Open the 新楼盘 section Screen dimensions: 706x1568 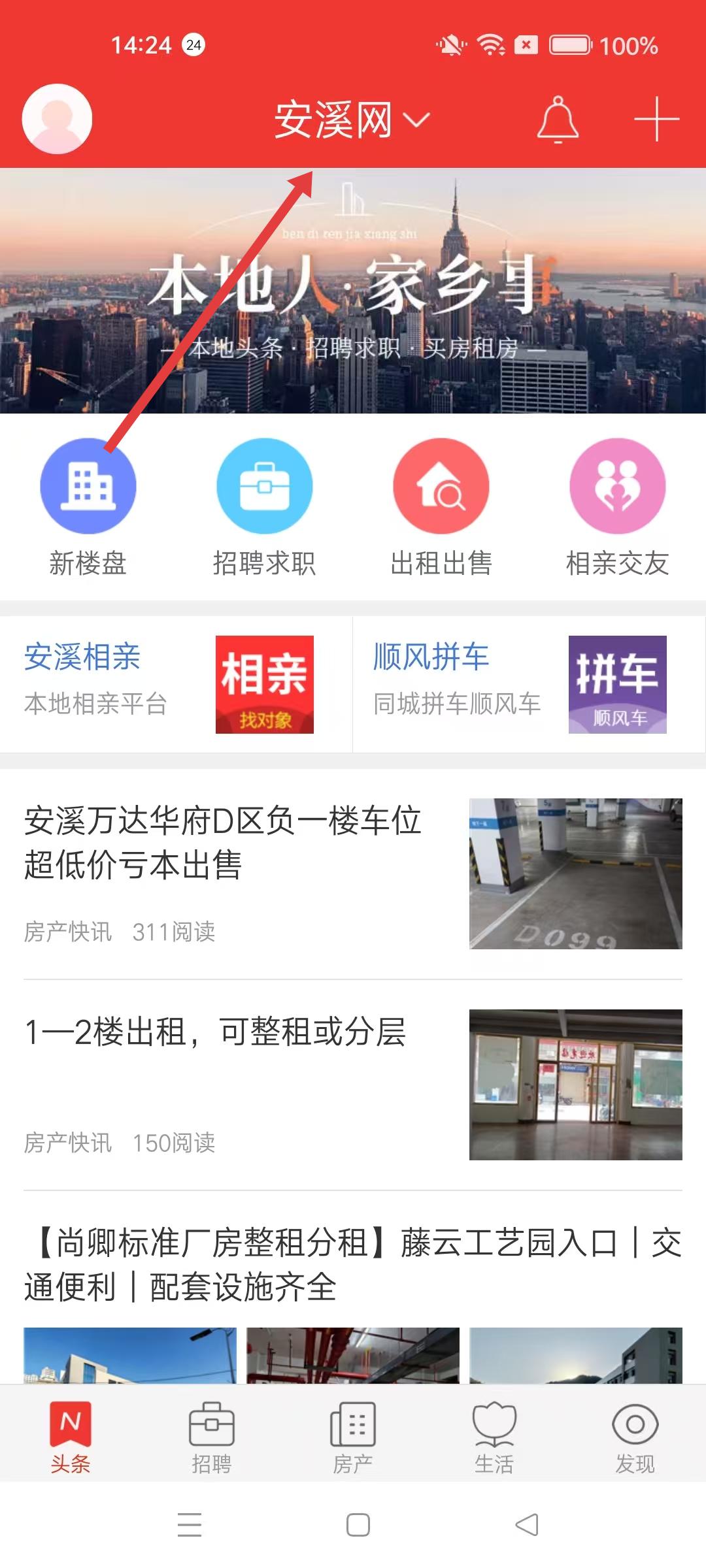(x=88, y=508)
